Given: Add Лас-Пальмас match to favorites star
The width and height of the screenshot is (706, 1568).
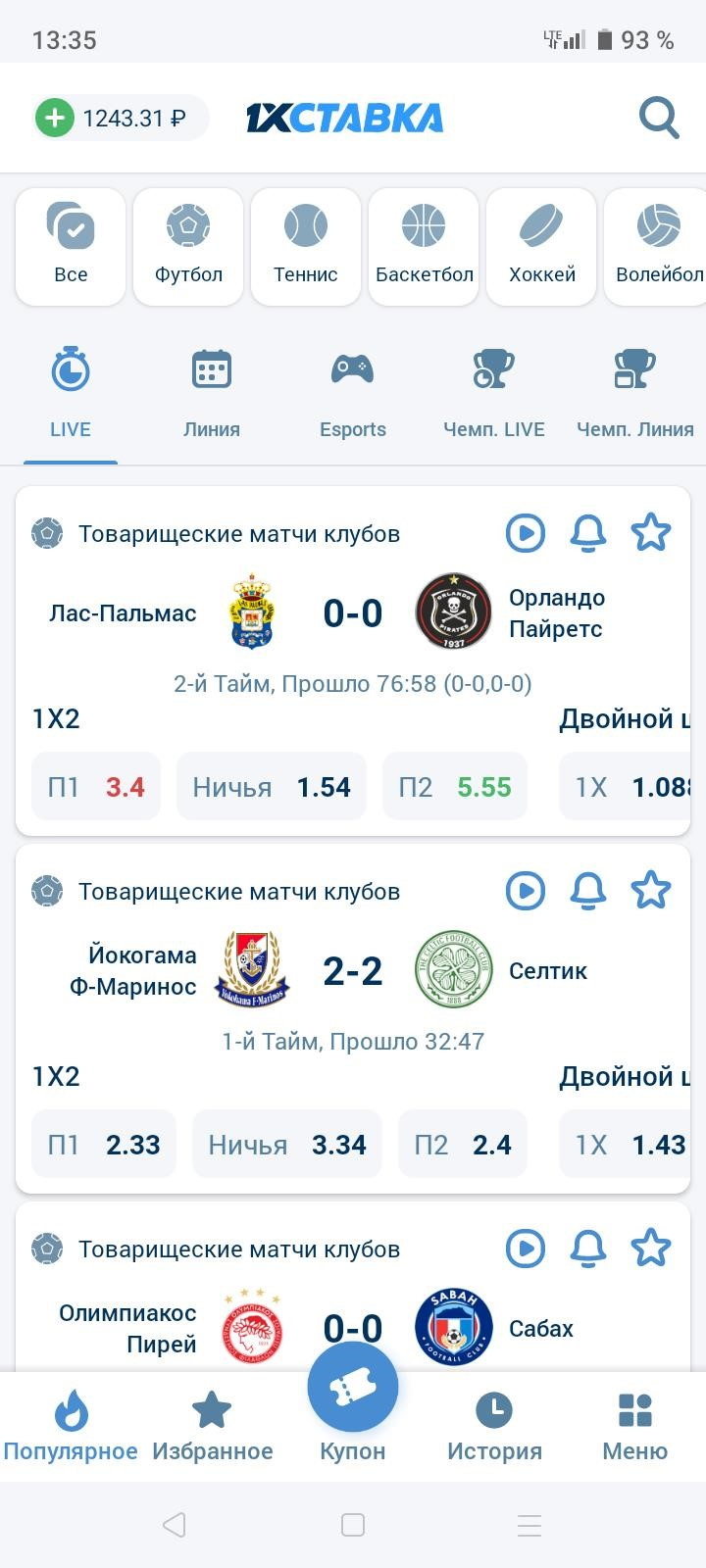Looking at the screenshot, I should tap(650, 533).
